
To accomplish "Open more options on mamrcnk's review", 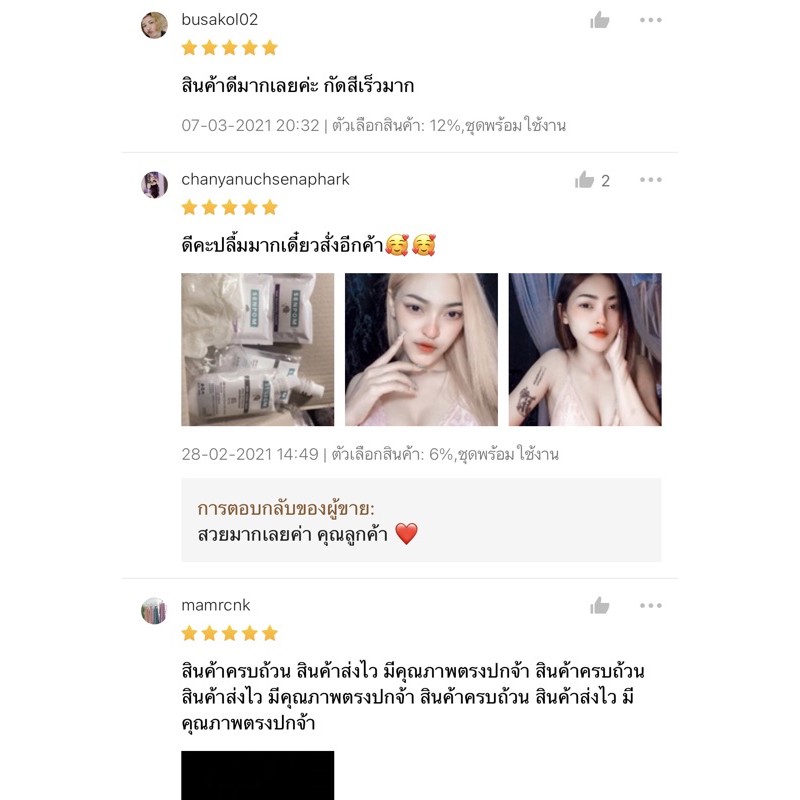I will point(651,606).
